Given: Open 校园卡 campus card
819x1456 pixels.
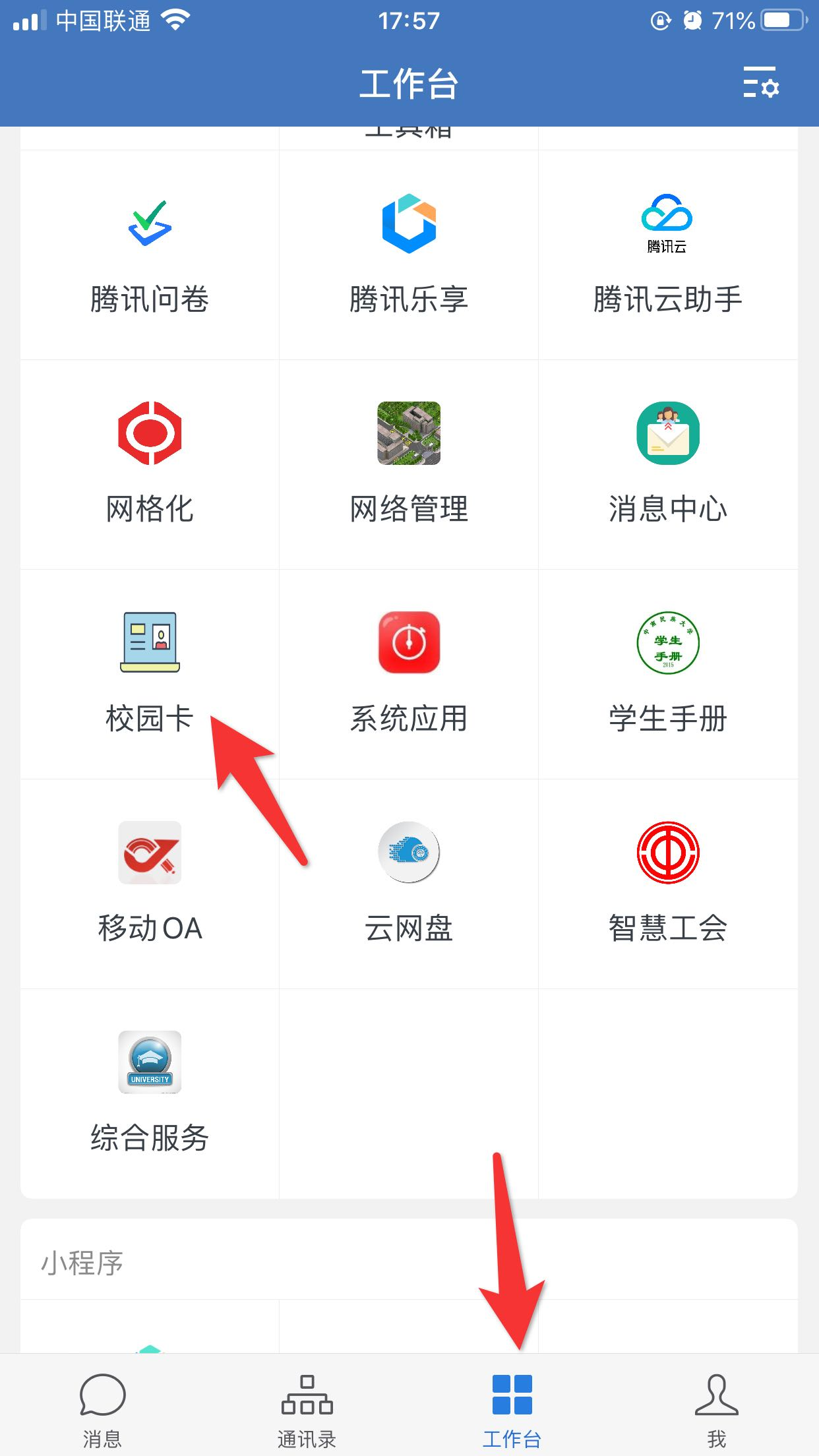Looking at the screenshot, I should click(x=150, y=673).
